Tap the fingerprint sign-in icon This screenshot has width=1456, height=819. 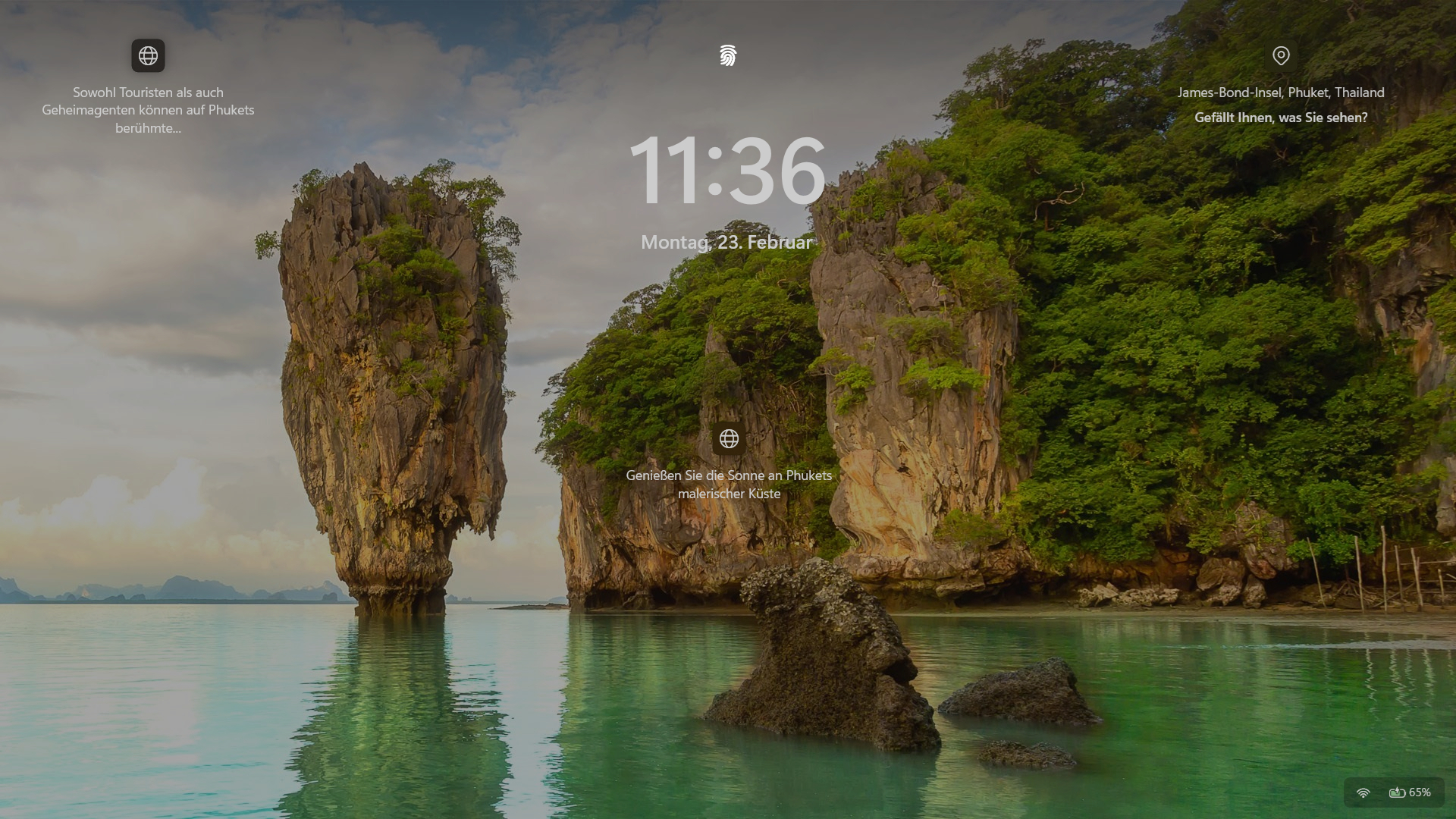(x=728, y=55)
